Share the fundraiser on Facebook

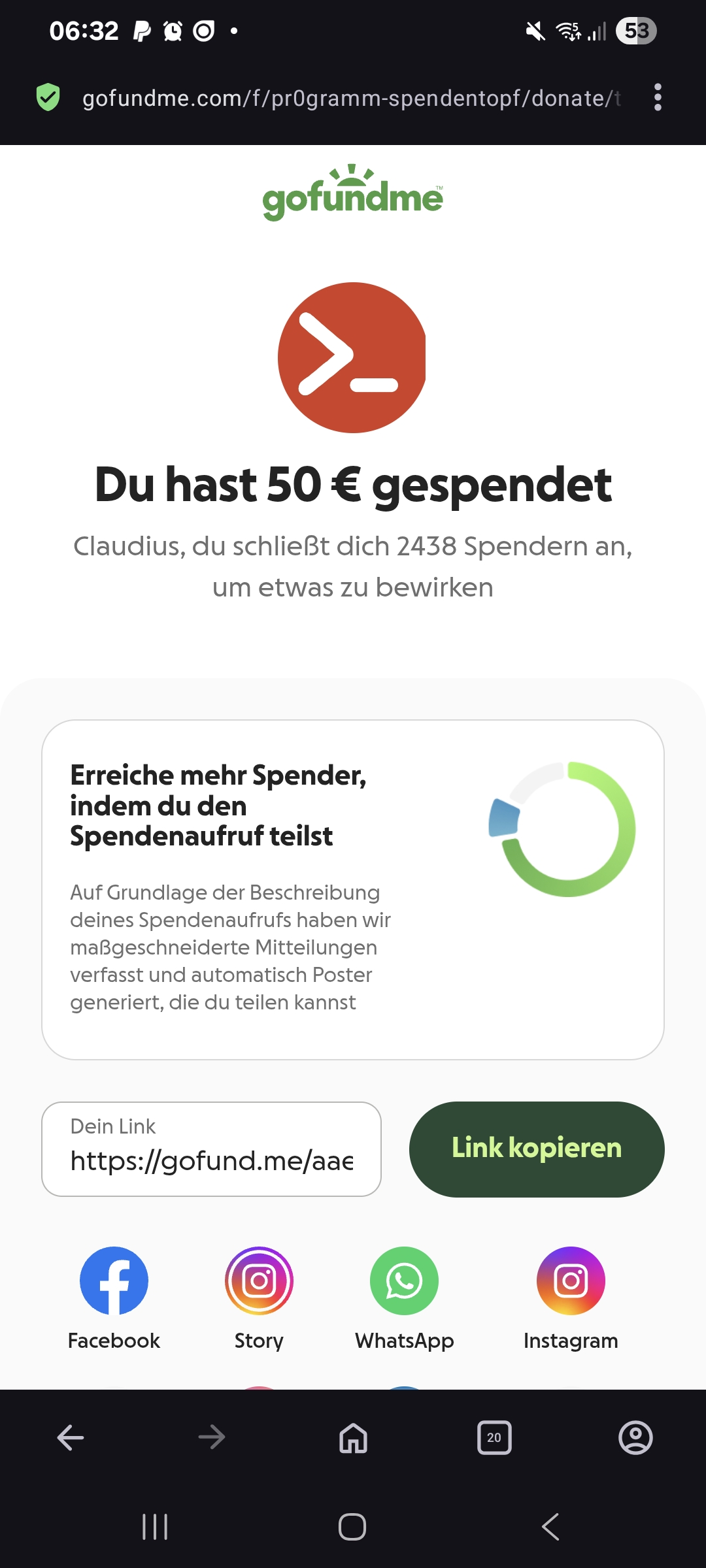114,1281
